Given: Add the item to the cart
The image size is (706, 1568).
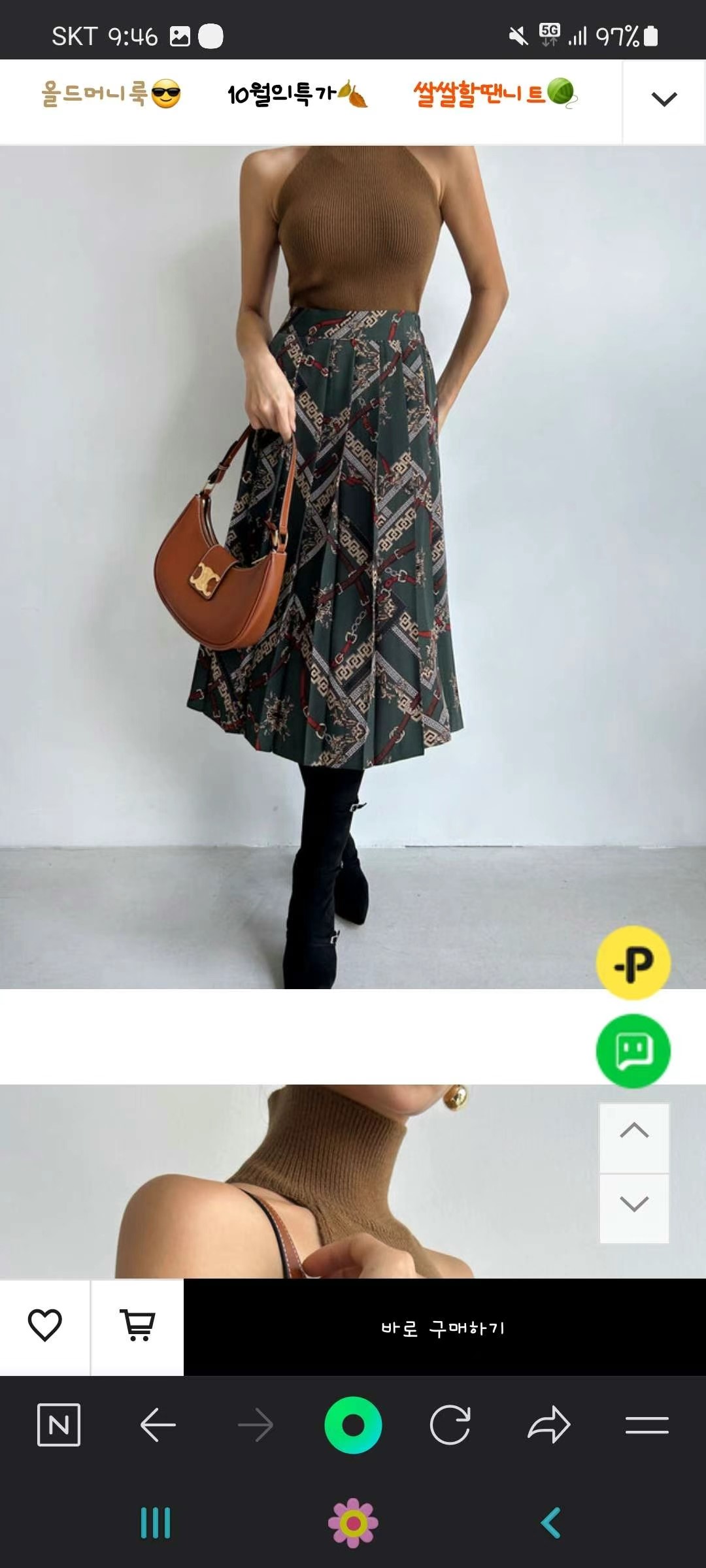Looking at the screenshot, I should point(137,1326).
